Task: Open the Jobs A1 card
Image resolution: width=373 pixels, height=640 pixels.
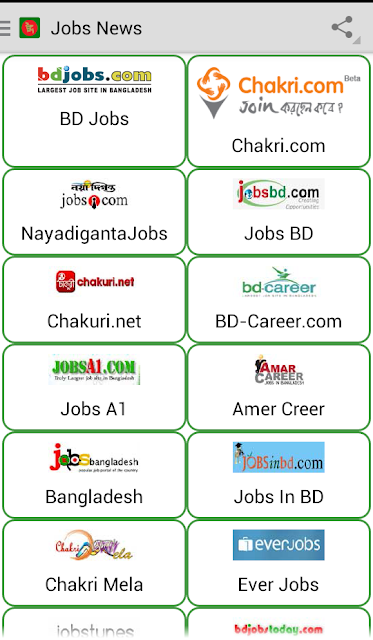Action: [x=94, y=387]
